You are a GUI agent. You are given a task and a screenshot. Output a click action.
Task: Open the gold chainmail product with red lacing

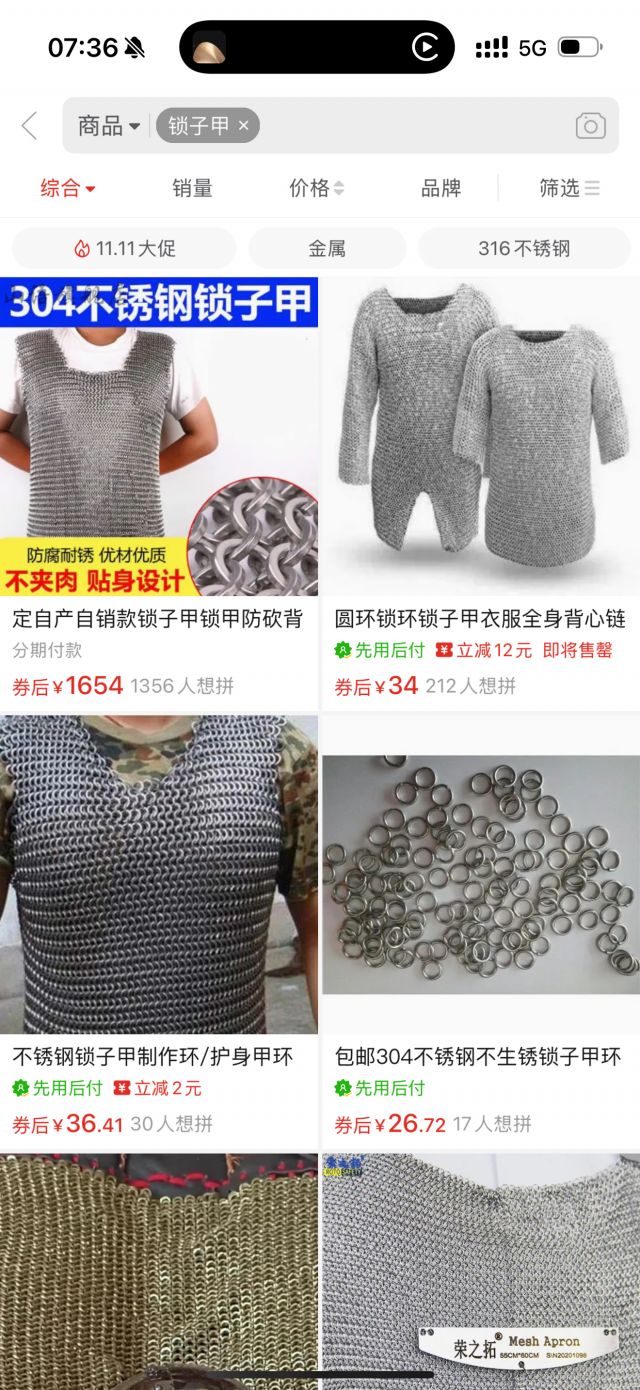(x=158, y=1270)
